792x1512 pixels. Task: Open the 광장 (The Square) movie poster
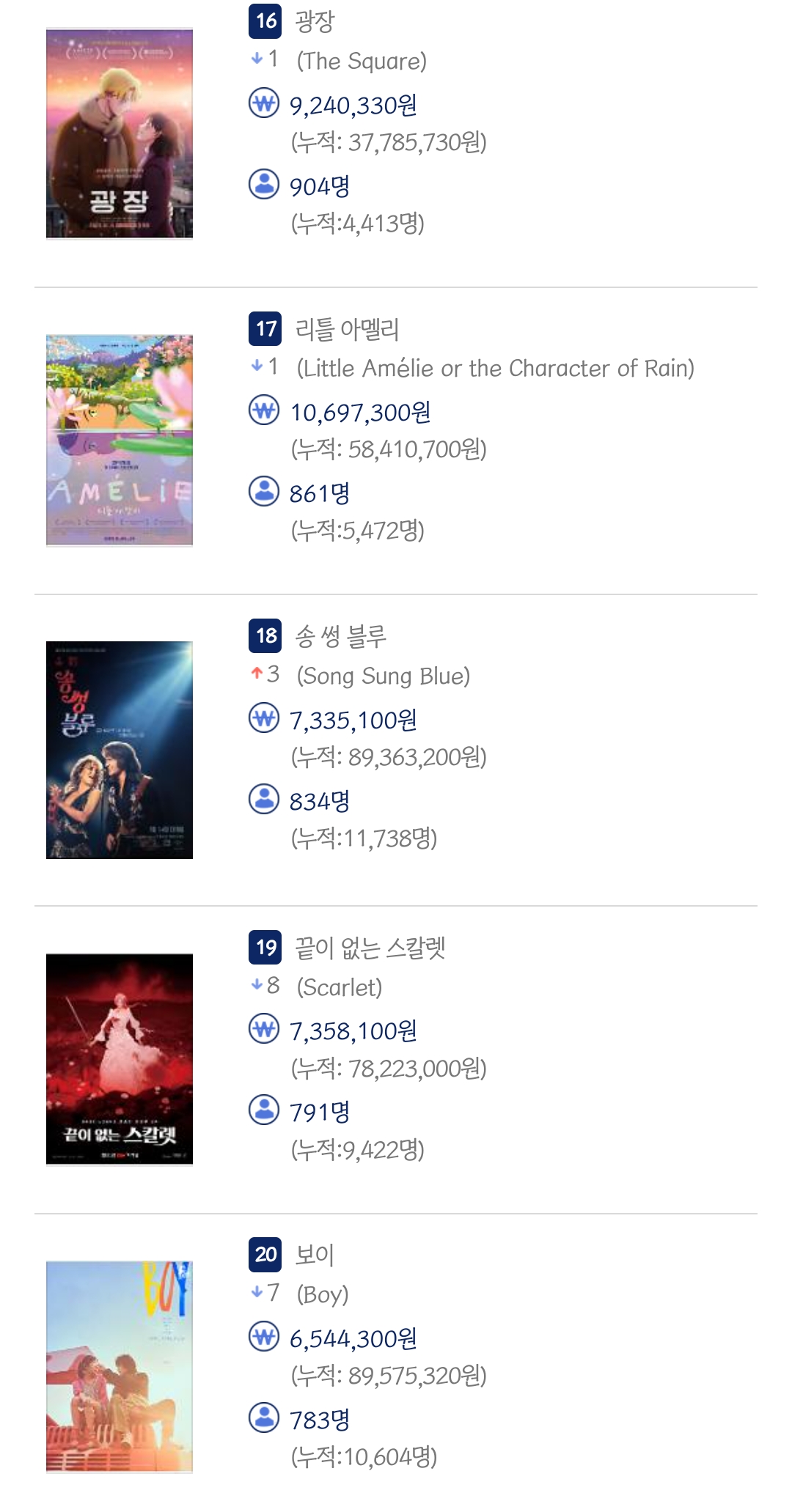point(120,133)
